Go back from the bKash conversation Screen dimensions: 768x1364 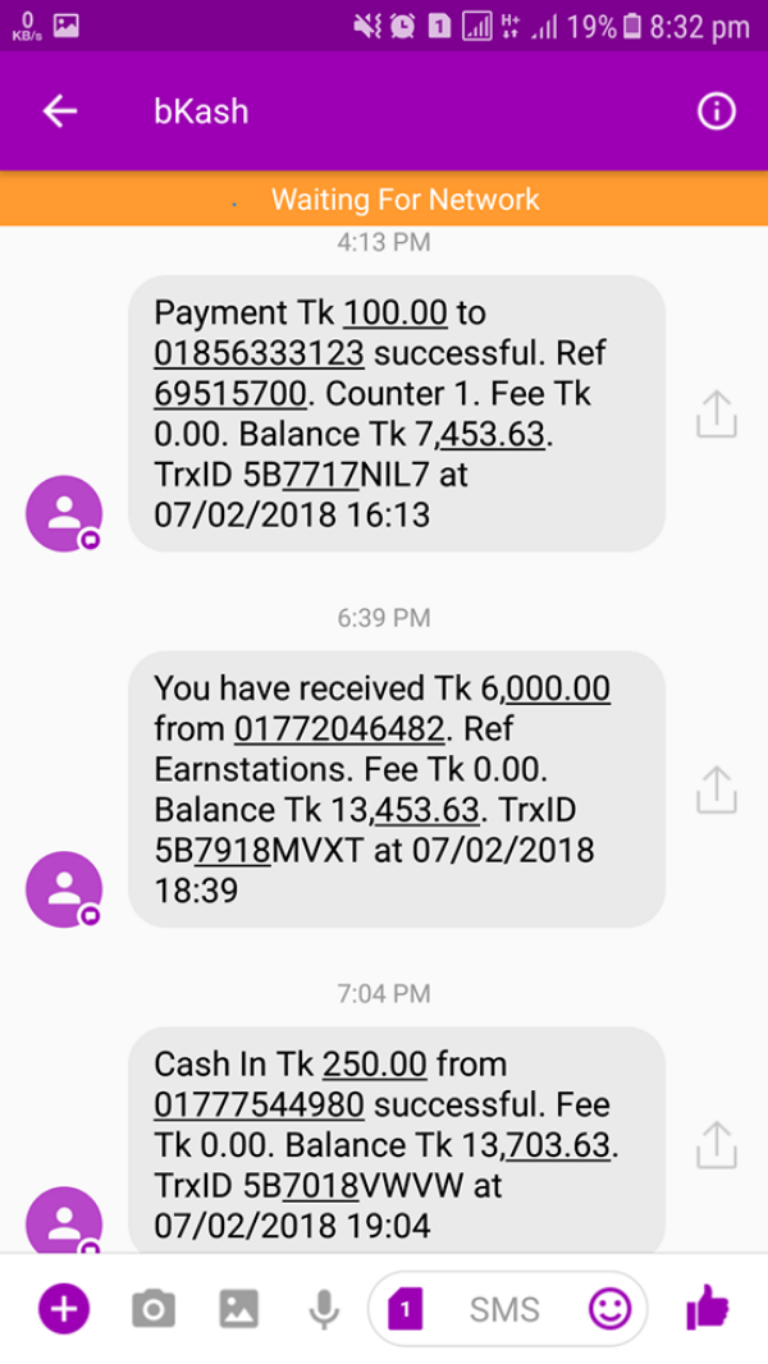pos(60,112)
